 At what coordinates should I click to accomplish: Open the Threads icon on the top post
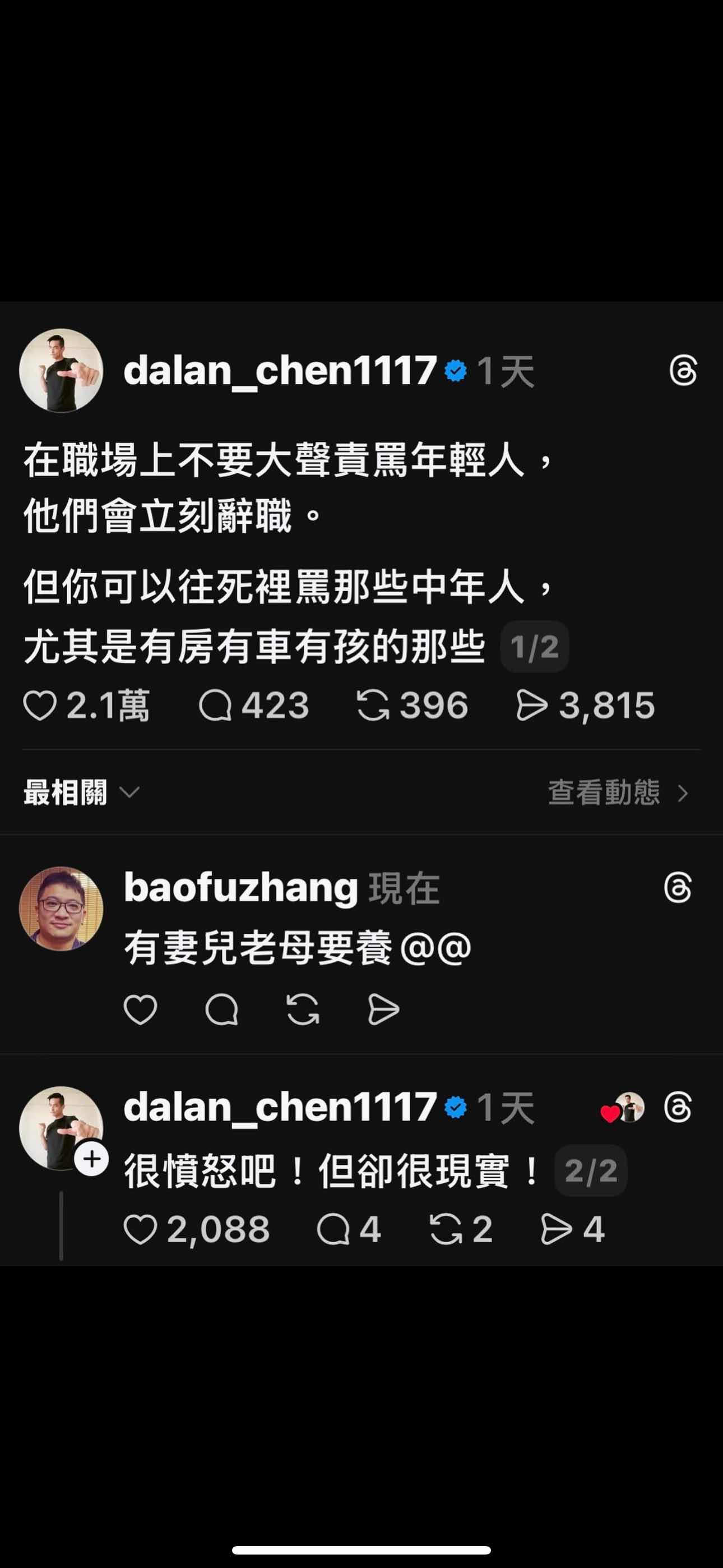[x=683, y=371]
